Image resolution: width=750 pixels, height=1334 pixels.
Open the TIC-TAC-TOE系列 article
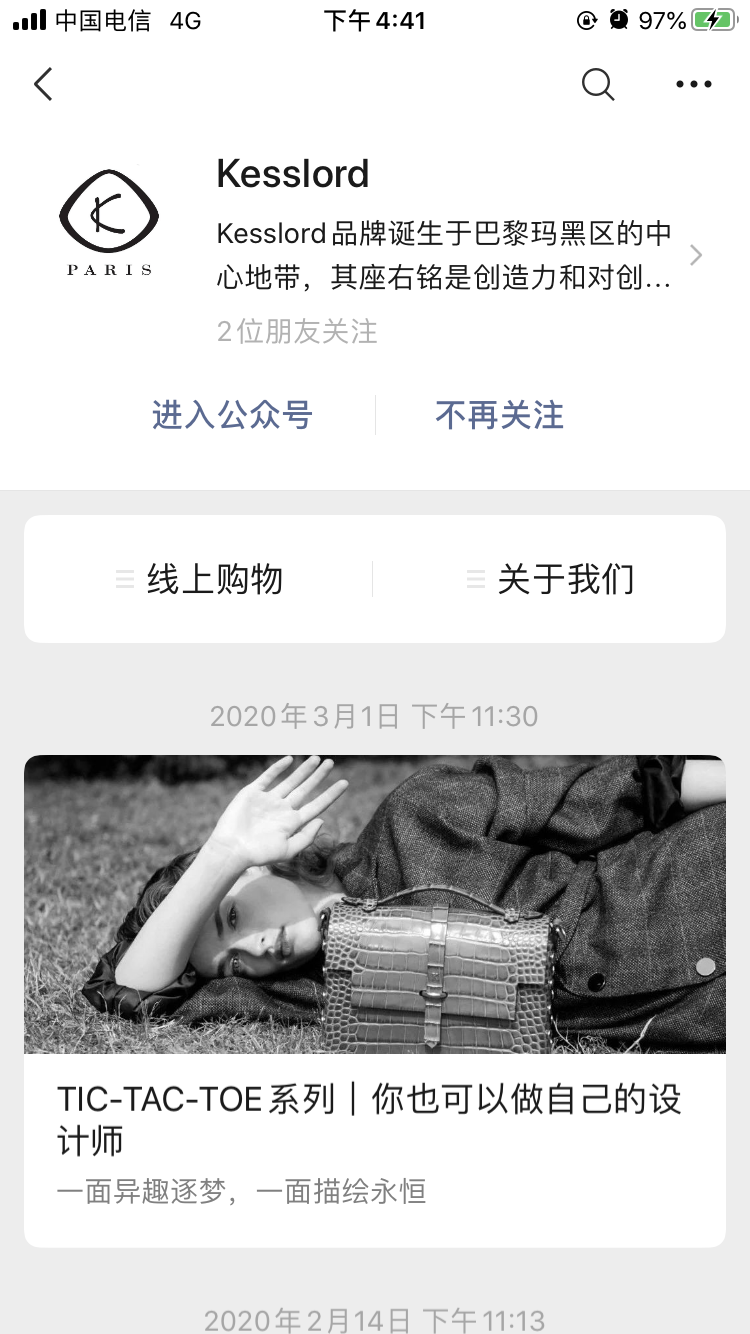pos(375,1000)
